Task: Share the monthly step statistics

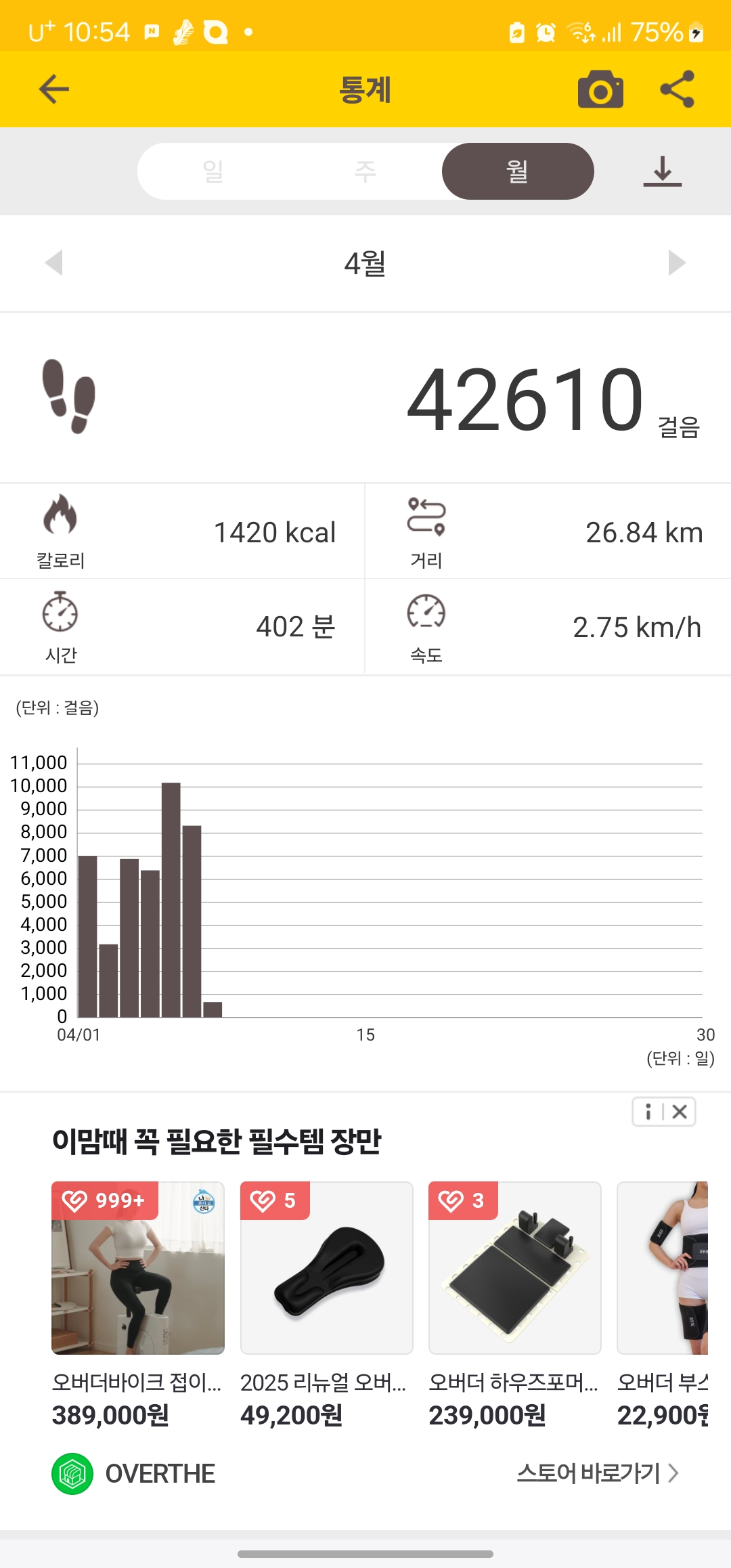Action: coord(678,89)
